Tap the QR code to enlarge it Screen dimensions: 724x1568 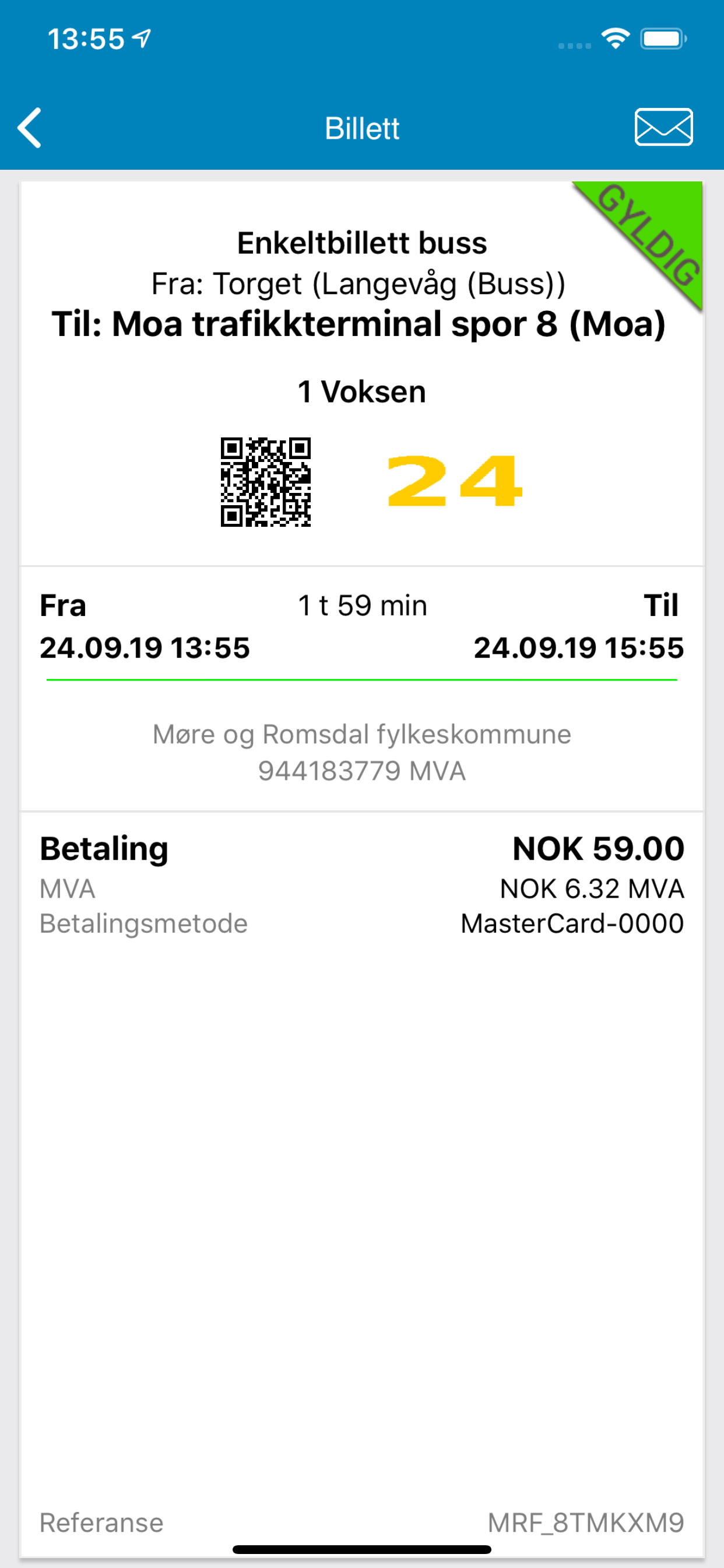coord(266,482)
